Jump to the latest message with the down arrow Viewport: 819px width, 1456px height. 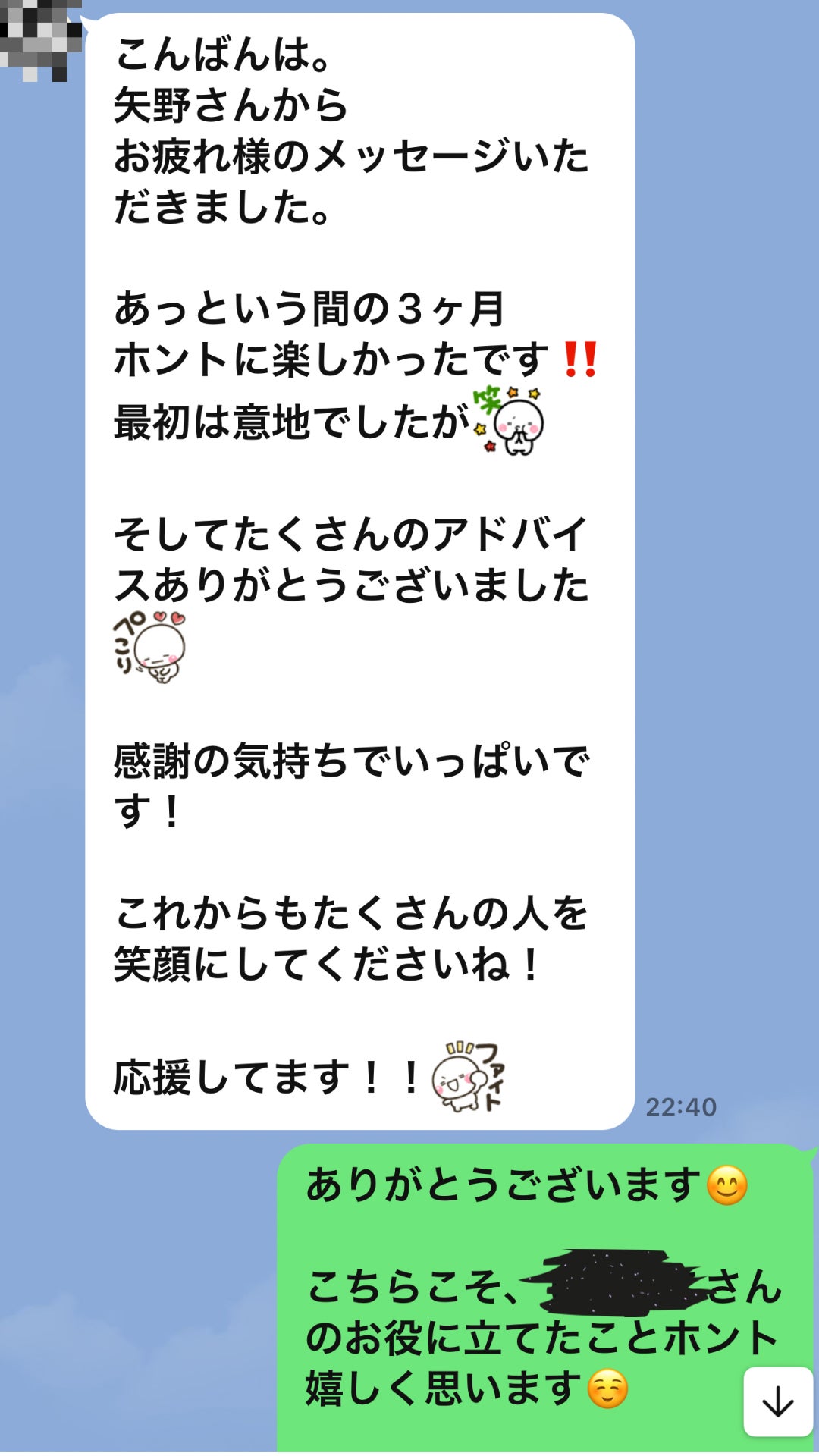point(777,1401)
